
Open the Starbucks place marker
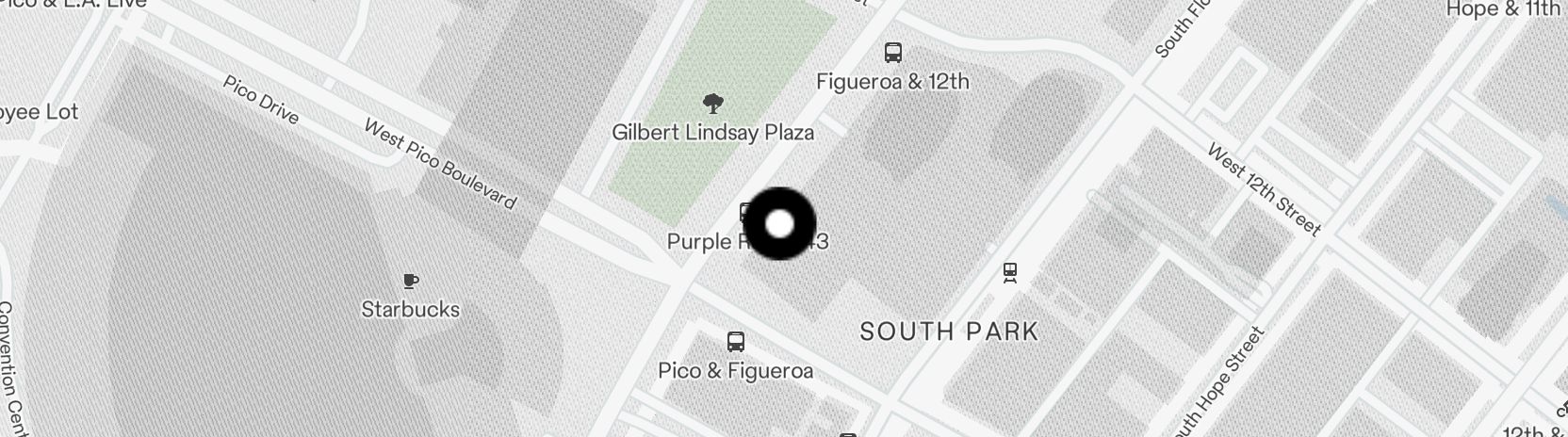pyautogui.click(x=410, y=281)
